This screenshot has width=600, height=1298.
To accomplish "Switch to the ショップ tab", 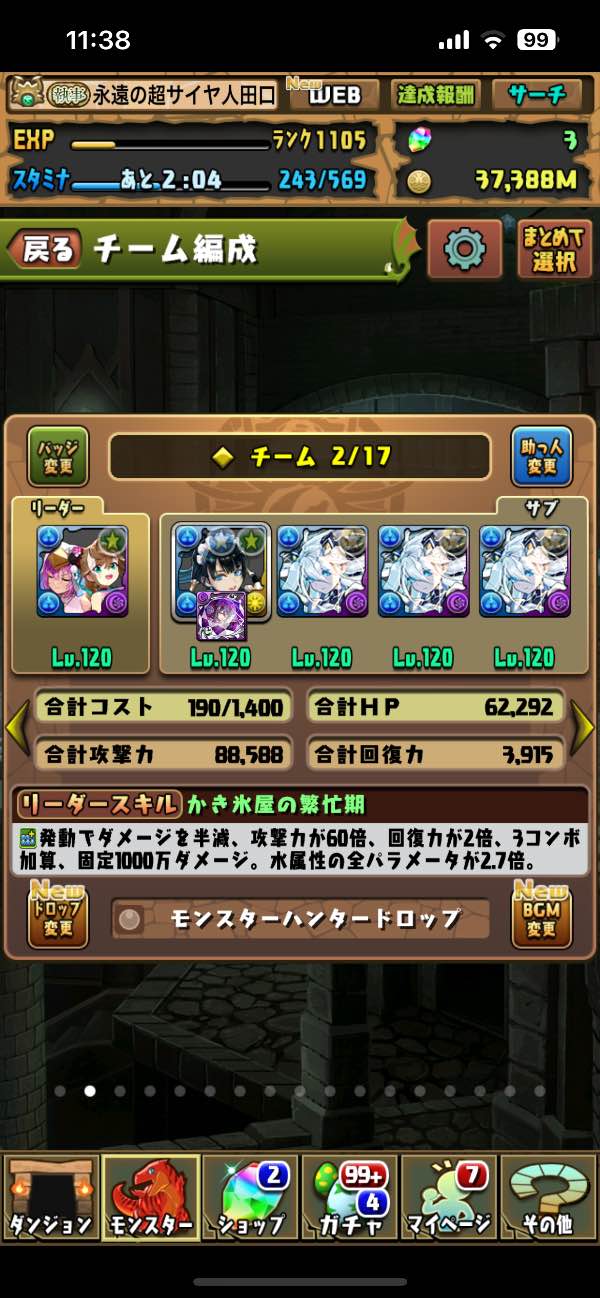I will 250,1197.
